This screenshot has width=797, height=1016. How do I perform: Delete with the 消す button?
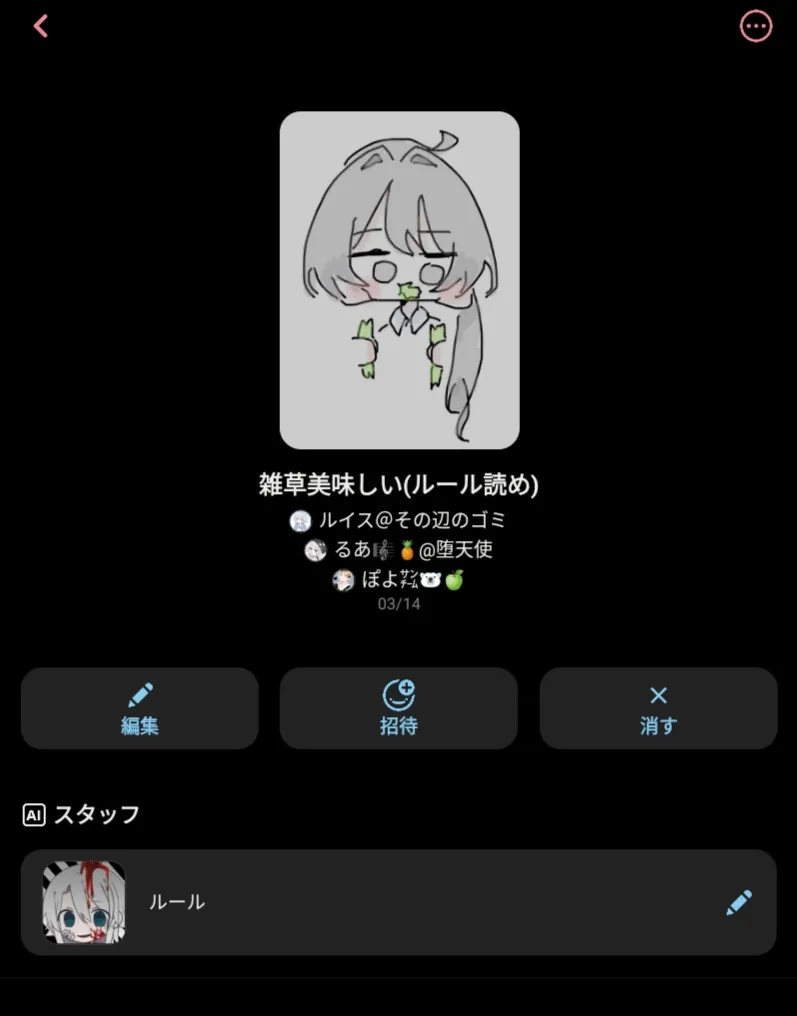658,708
